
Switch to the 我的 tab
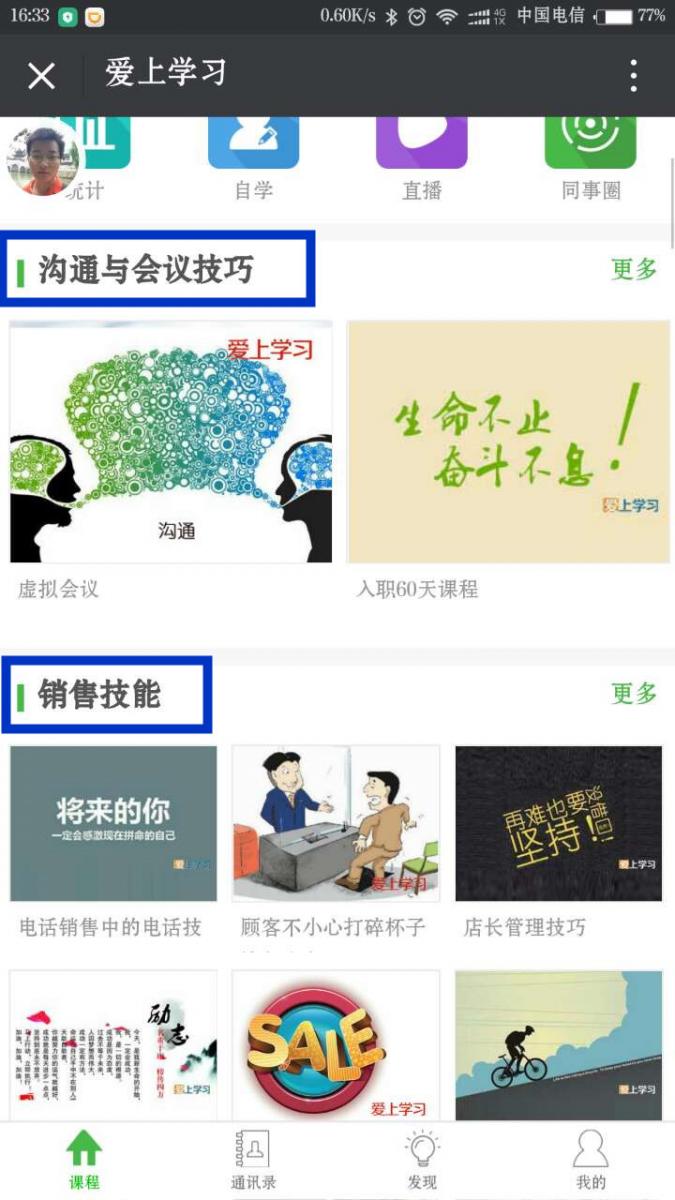590,1161
